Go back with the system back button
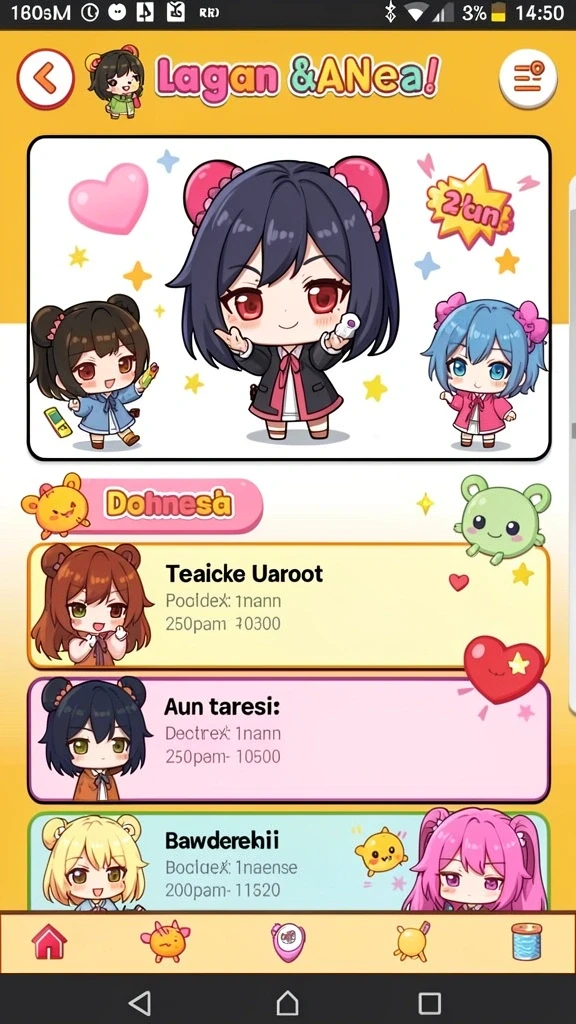 pos(140,1001)
